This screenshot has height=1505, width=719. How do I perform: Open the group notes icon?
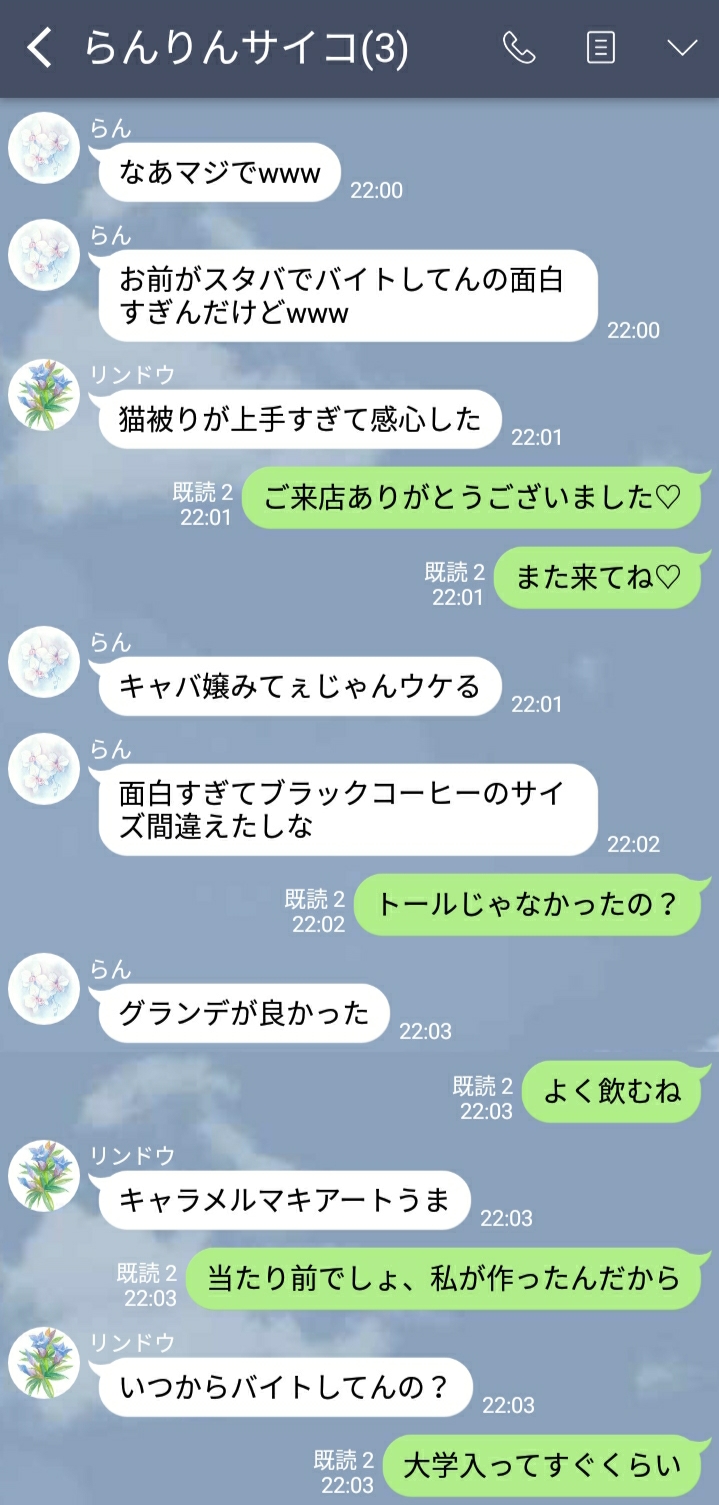[x=600, y=48]
